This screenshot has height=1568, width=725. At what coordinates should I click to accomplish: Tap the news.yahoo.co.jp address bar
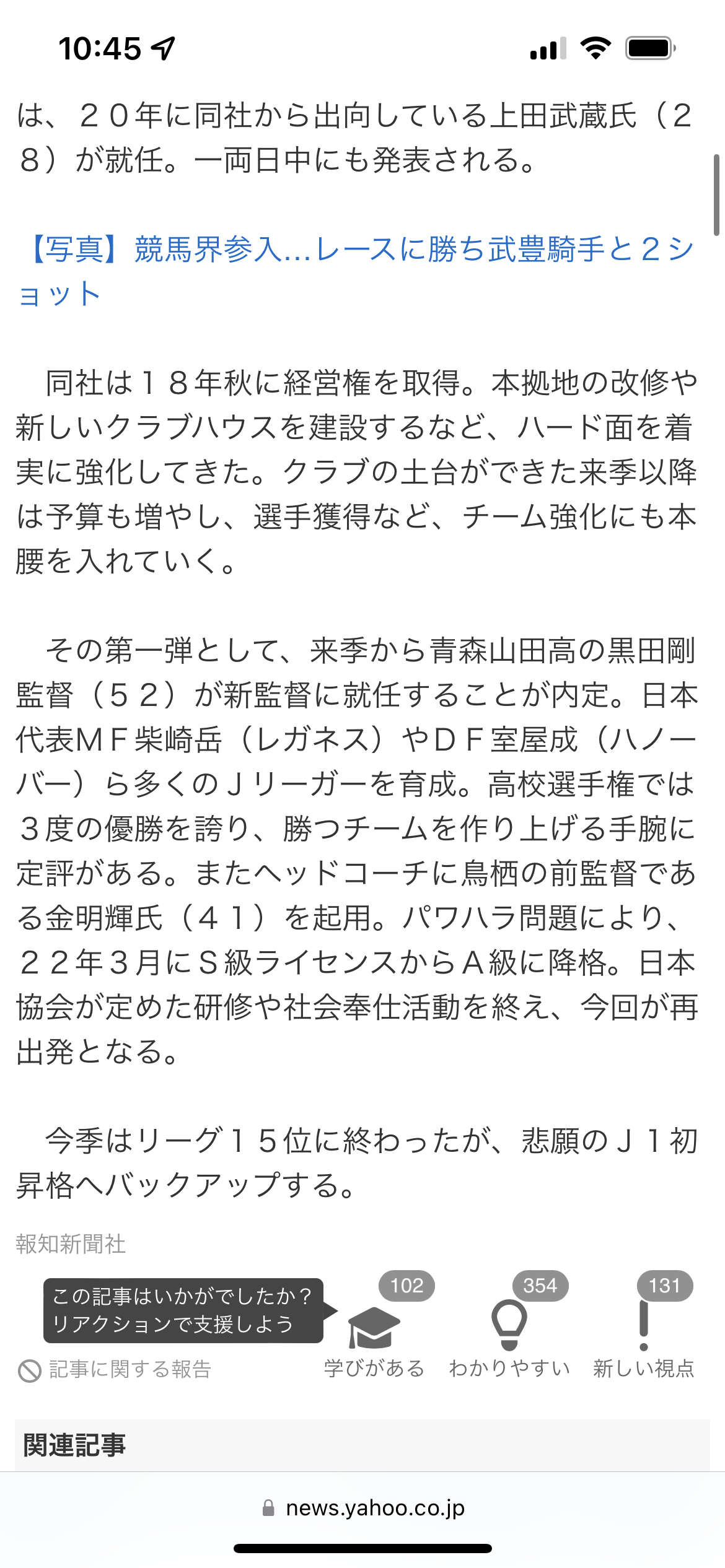pos(362,1508)
